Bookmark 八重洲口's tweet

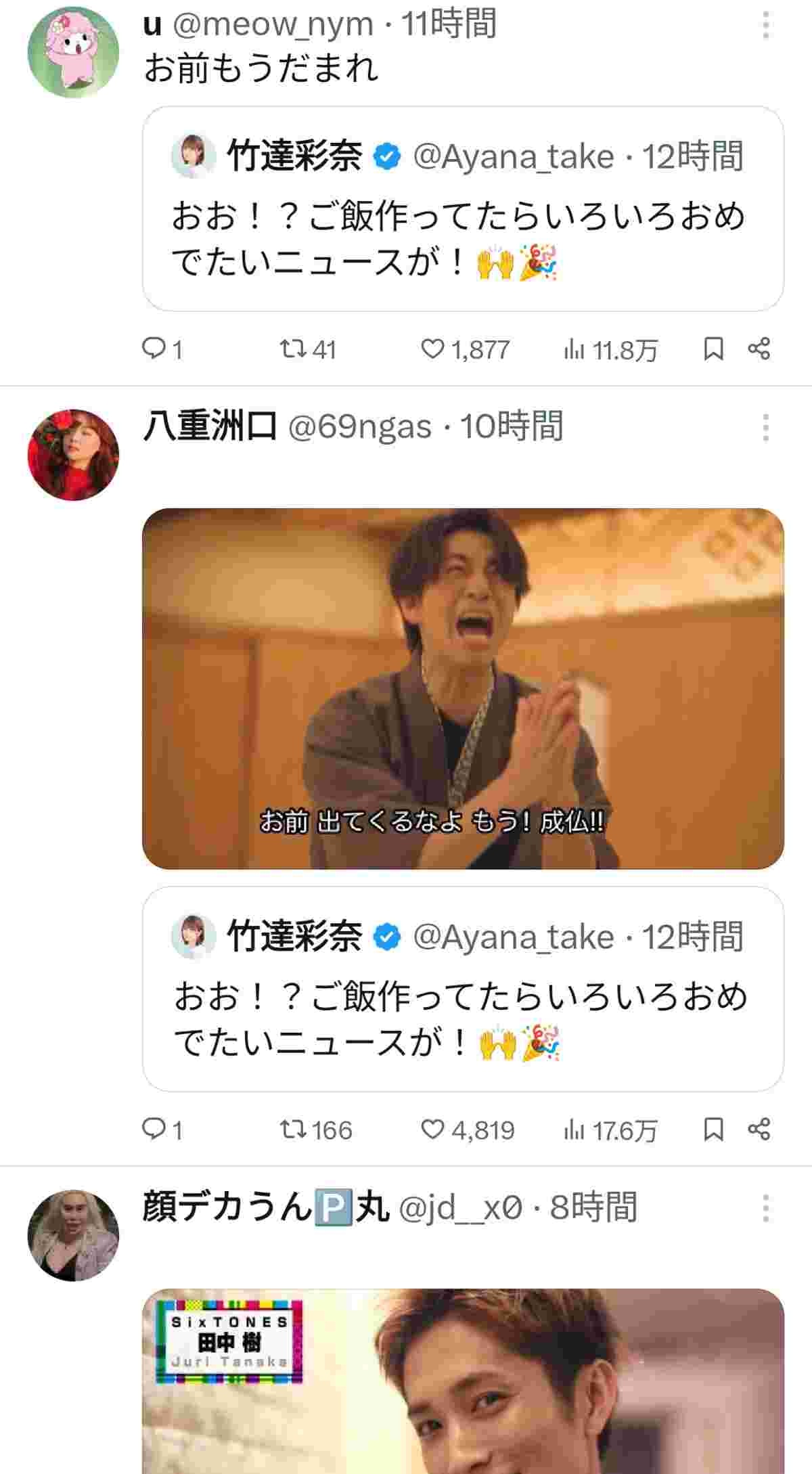click(713, 1129)
